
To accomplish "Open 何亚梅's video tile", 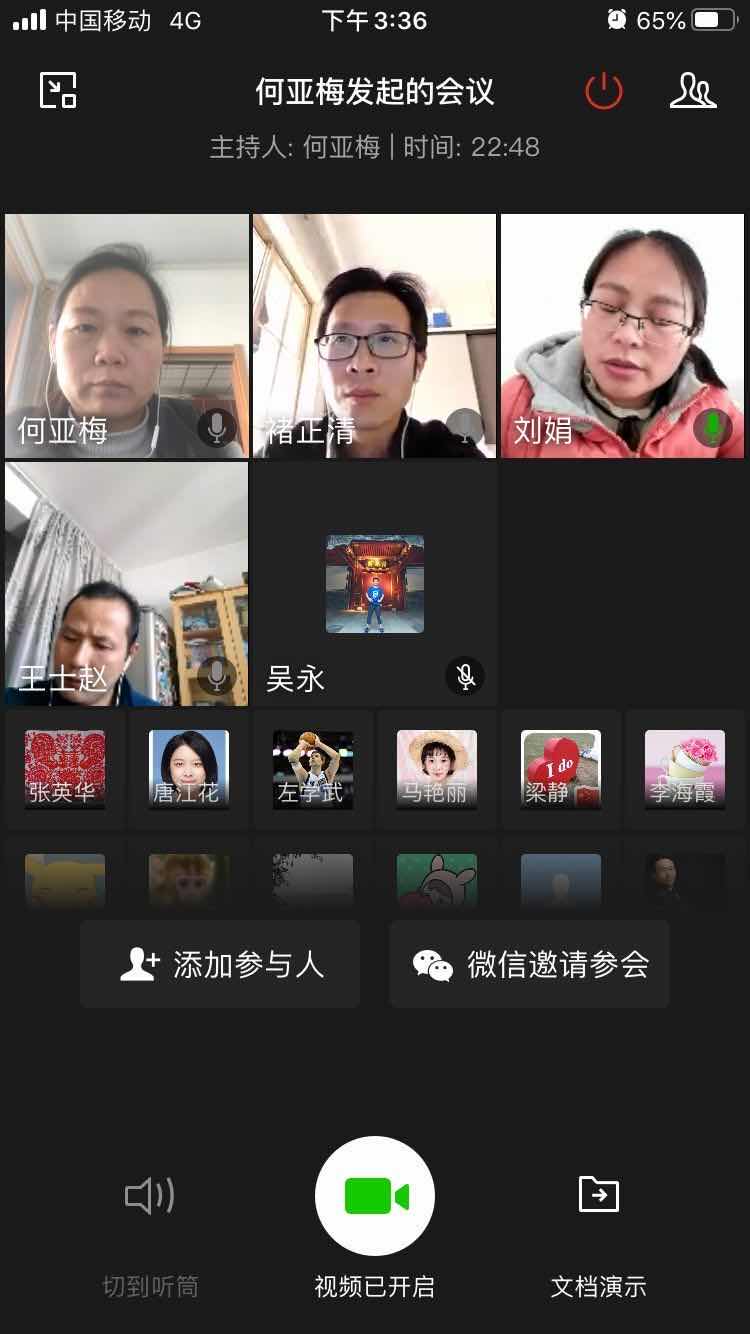I will pos(127,335).
